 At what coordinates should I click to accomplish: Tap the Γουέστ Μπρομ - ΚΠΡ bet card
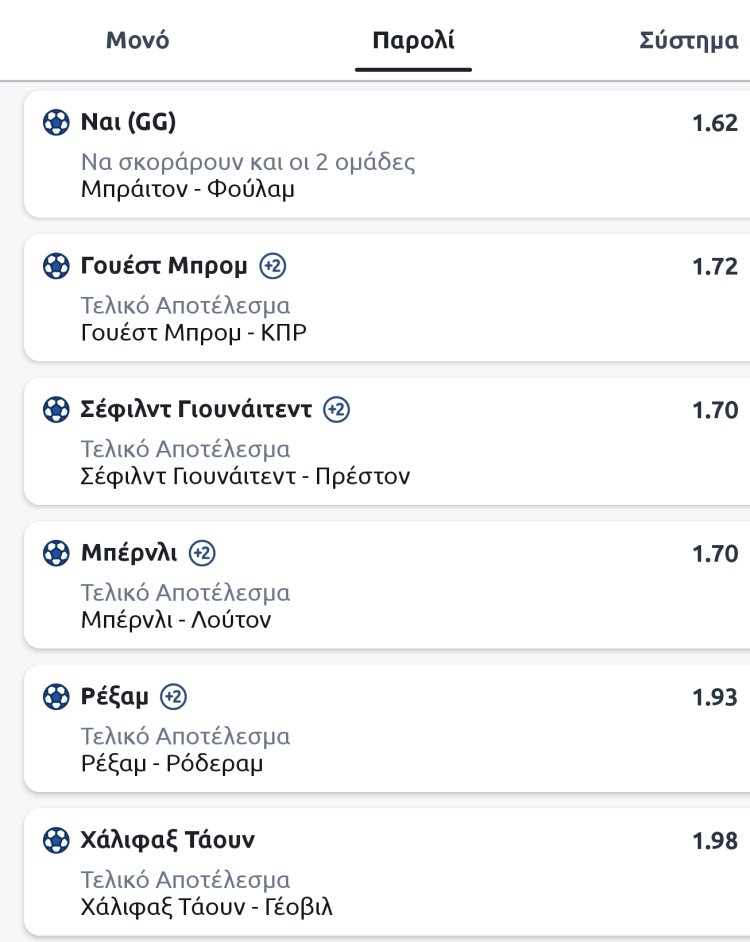tap(385, 298)
